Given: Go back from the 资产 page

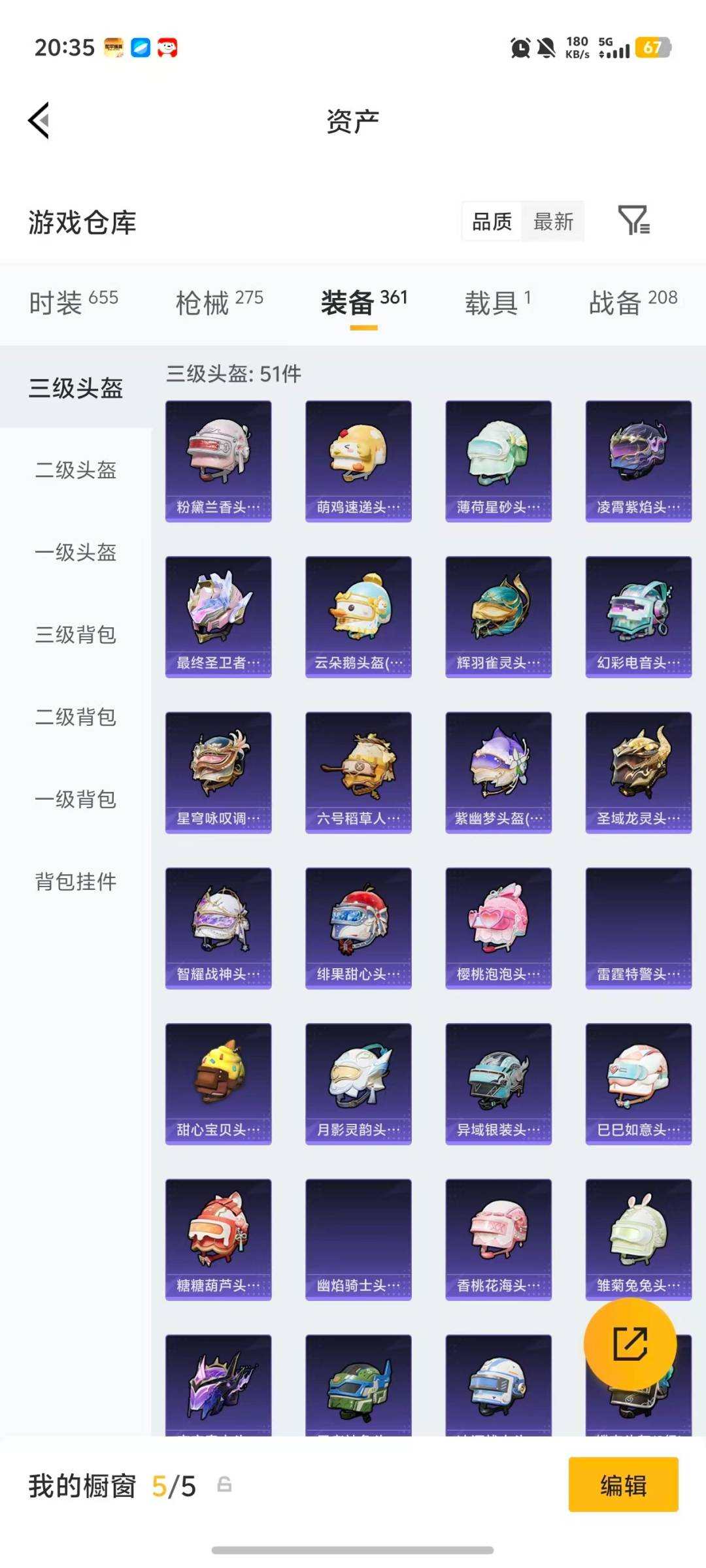Looking at the screenshot, I should (x=39, y=121).
